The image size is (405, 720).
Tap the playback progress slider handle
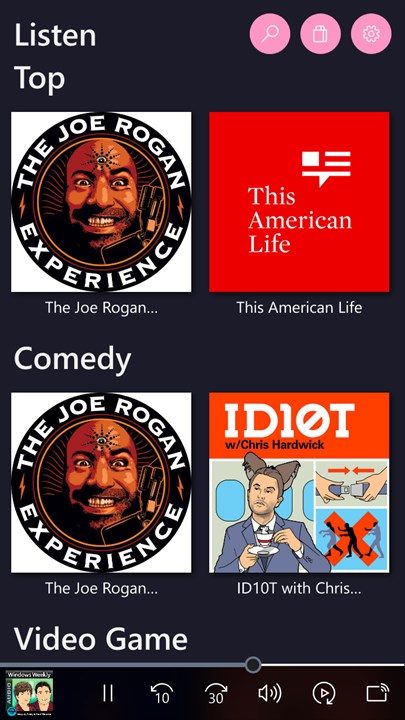253,664
